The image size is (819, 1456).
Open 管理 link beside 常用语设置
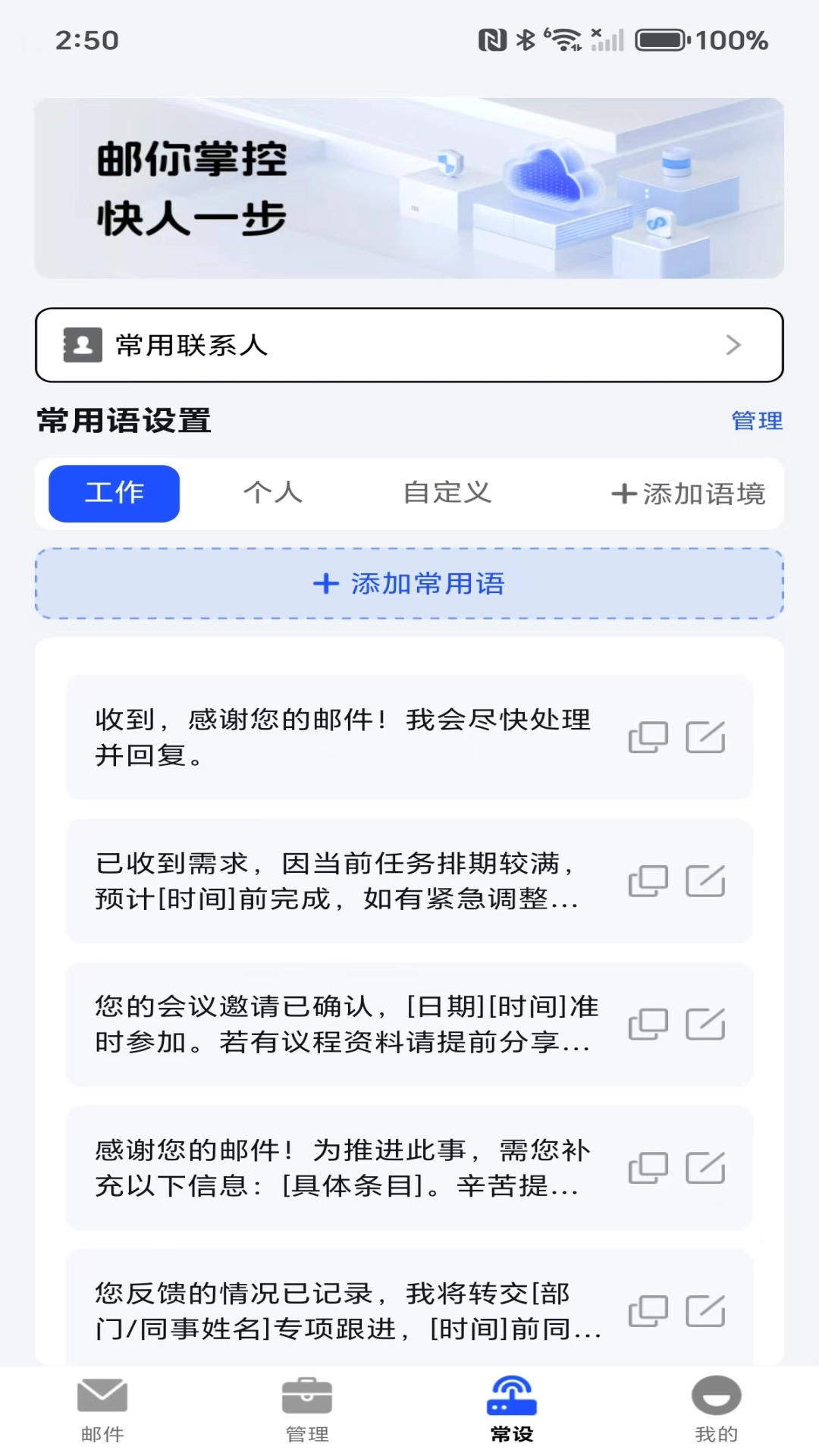click(756, 422)
